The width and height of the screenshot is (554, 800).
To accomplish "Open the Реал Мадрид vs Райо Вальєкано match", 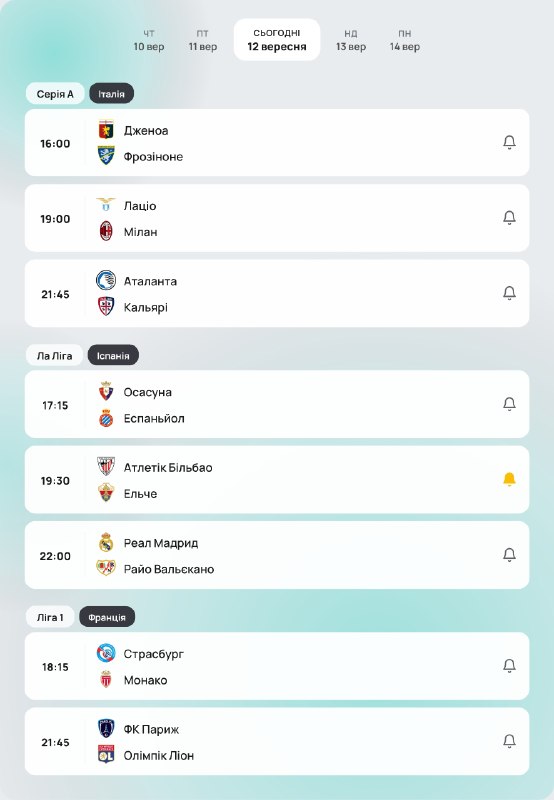I will (x=277, y=555).
